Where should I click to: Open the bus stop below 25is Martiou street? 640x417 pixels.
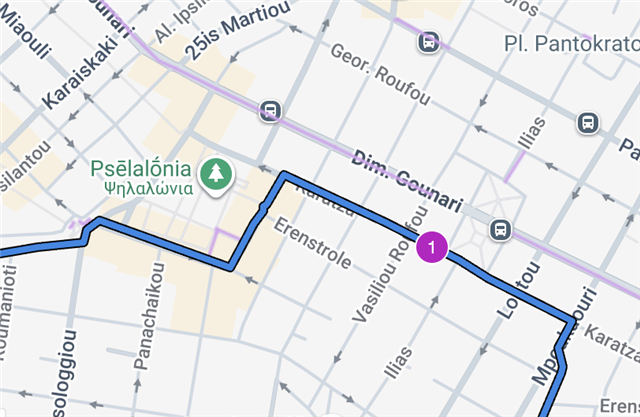point(270,111)
